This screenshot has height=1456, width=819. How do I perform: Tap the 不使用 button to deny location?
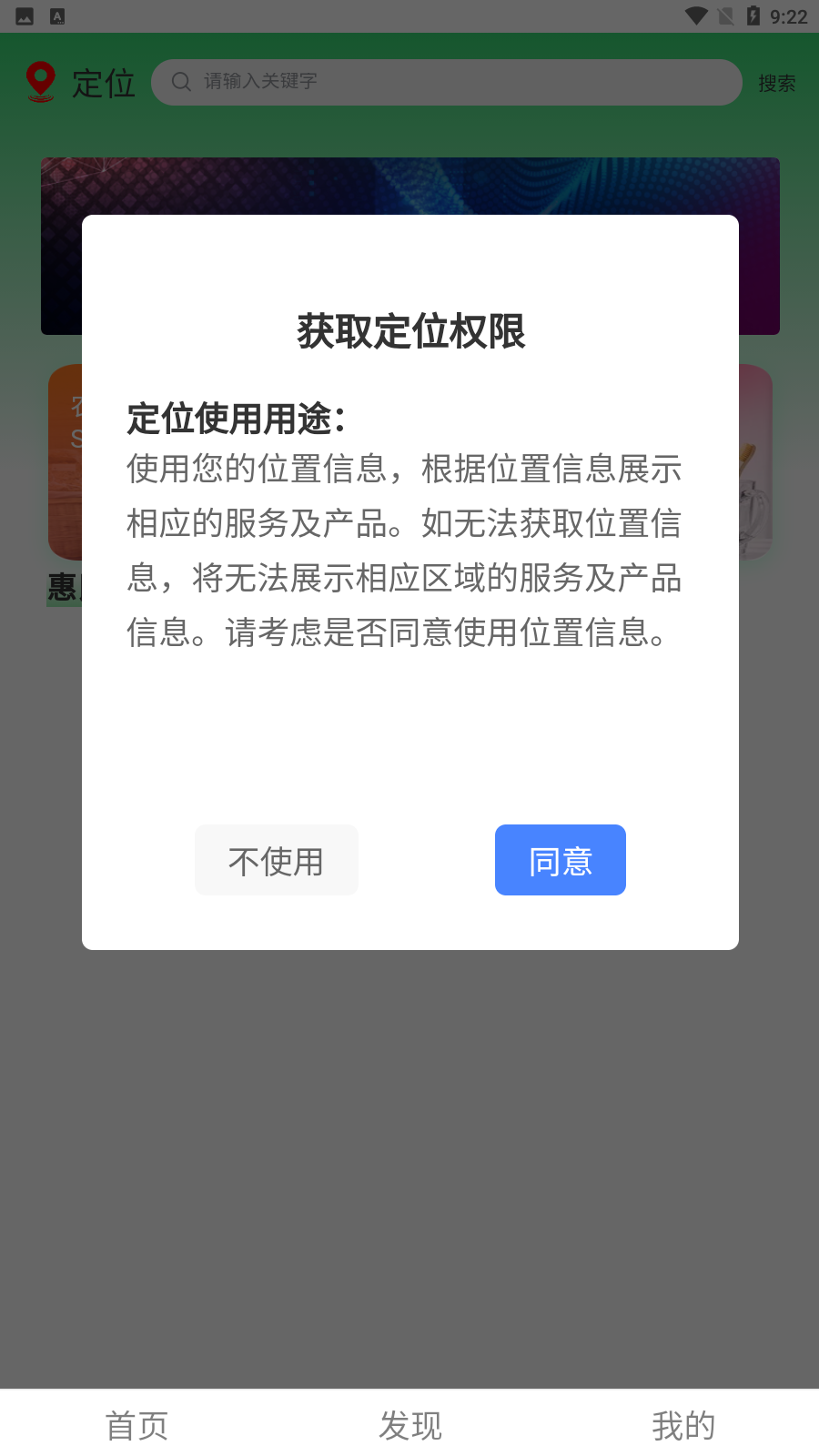click(276, 859)
